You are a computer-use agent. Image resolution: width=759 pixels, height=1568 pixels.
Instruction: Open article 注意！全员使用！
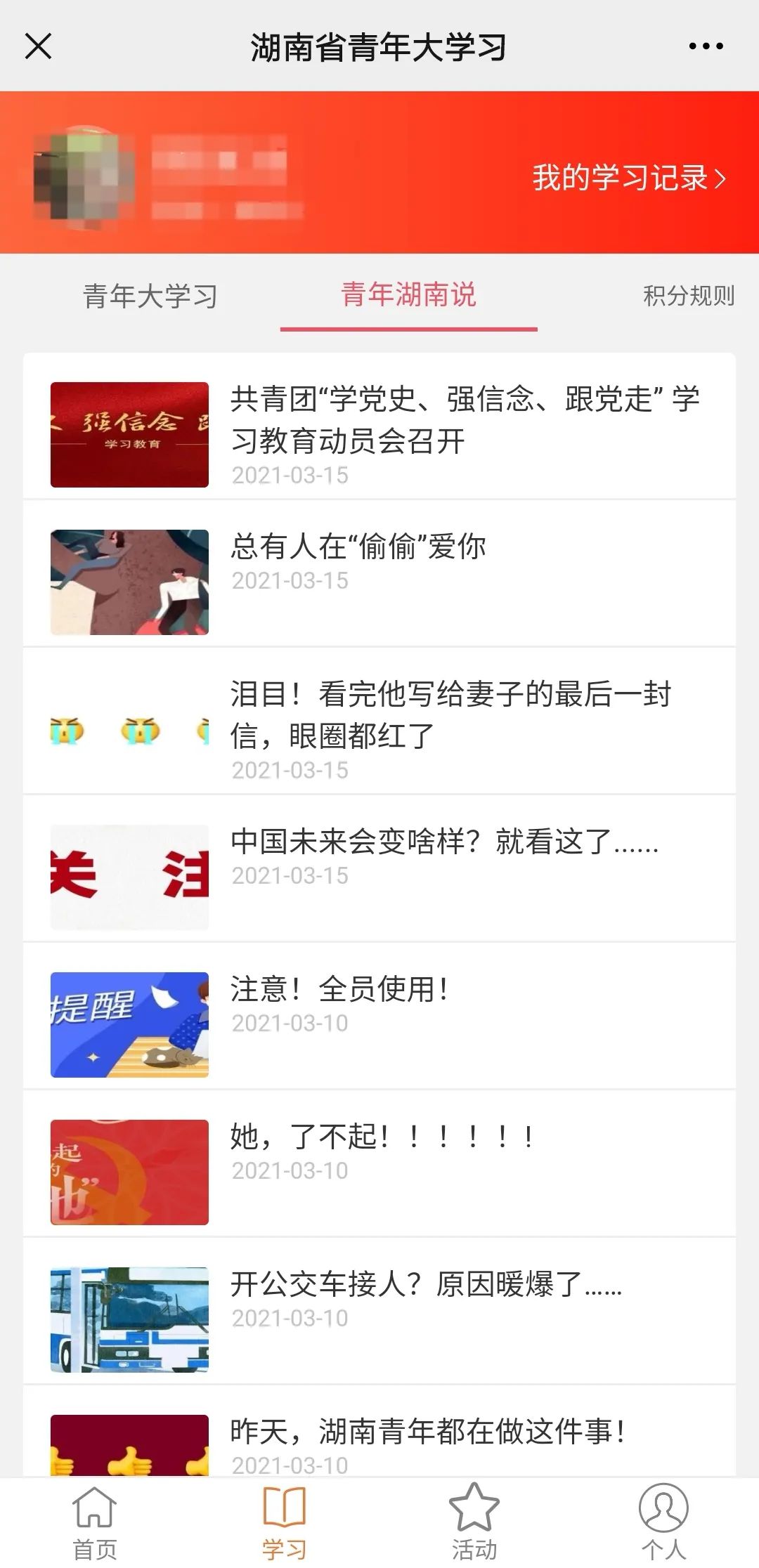(341, 991)
